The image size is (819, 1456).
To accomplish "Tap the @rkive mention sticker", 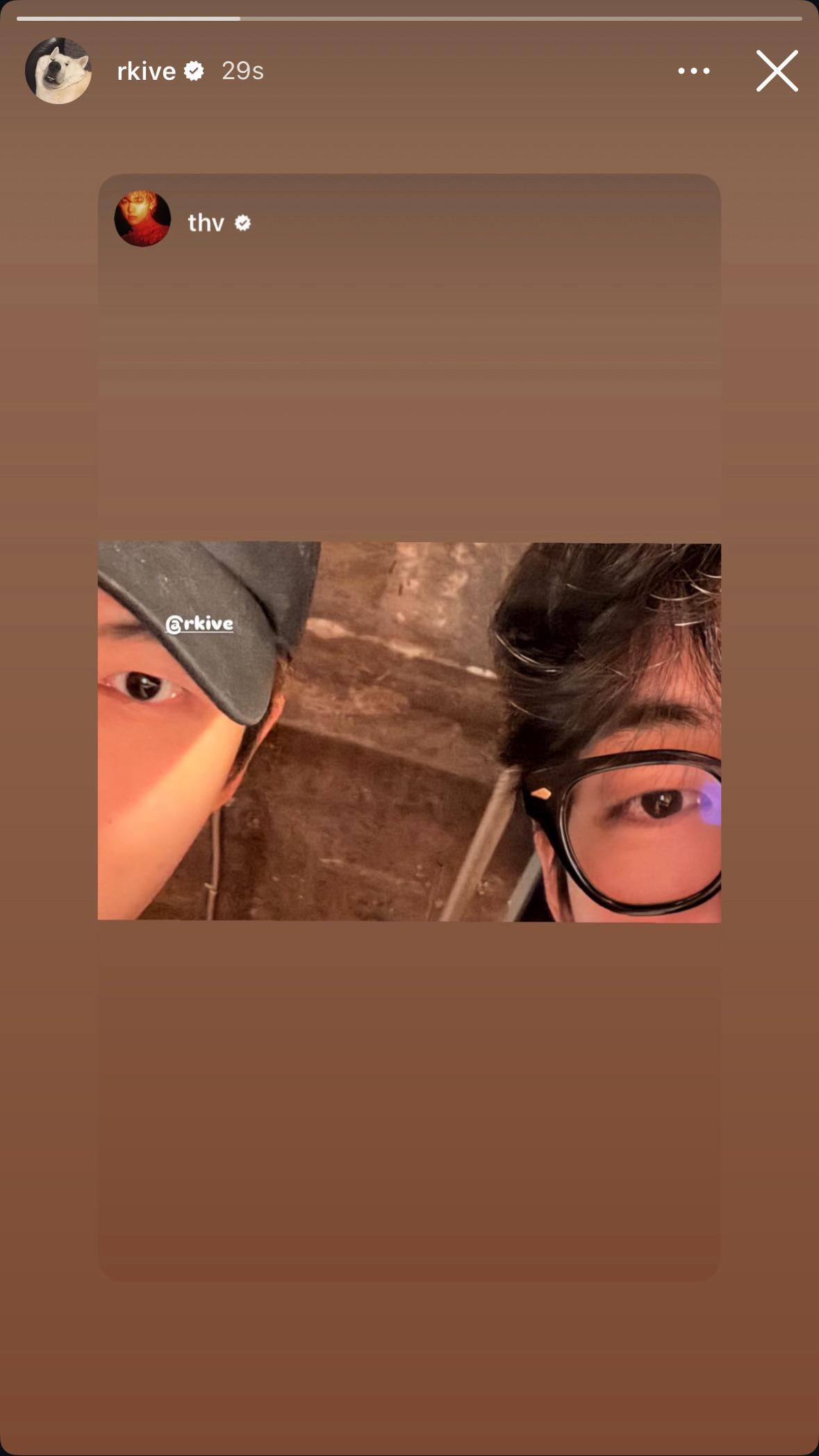I will point(200,624).
